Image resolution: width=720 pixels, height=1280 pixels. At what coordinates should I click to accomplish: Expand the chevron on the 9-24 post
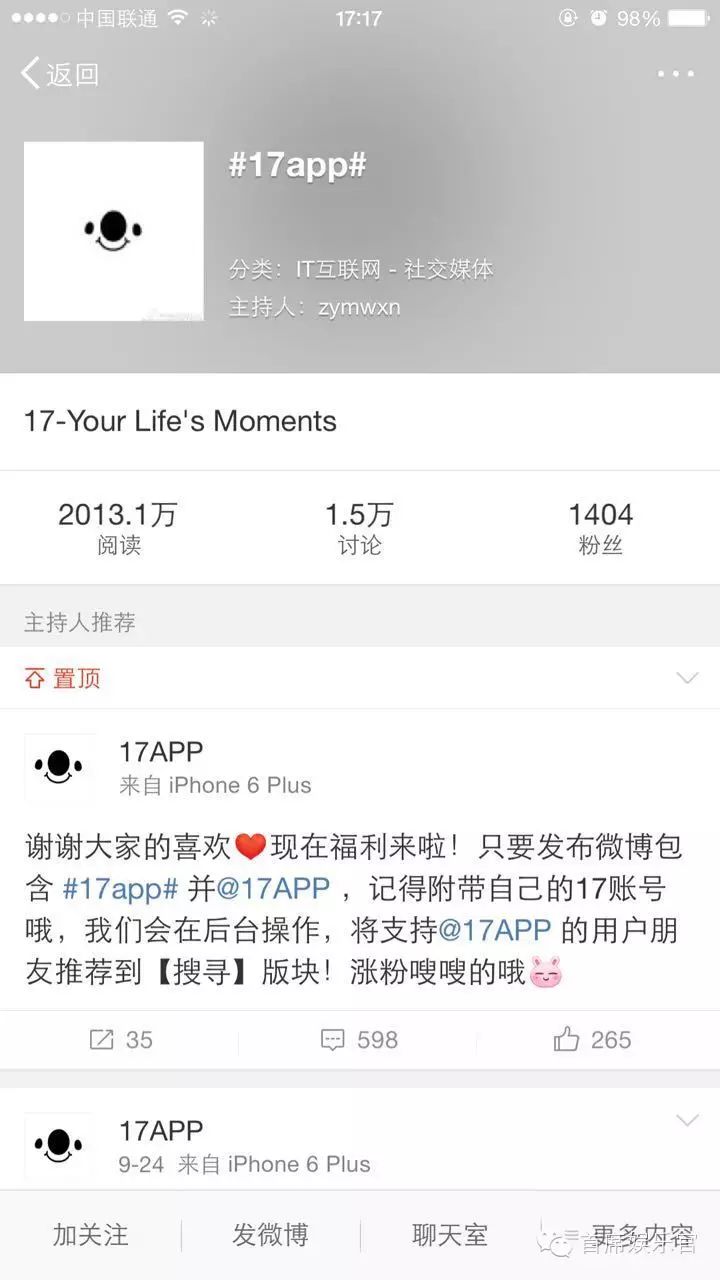click(686, 1120)
